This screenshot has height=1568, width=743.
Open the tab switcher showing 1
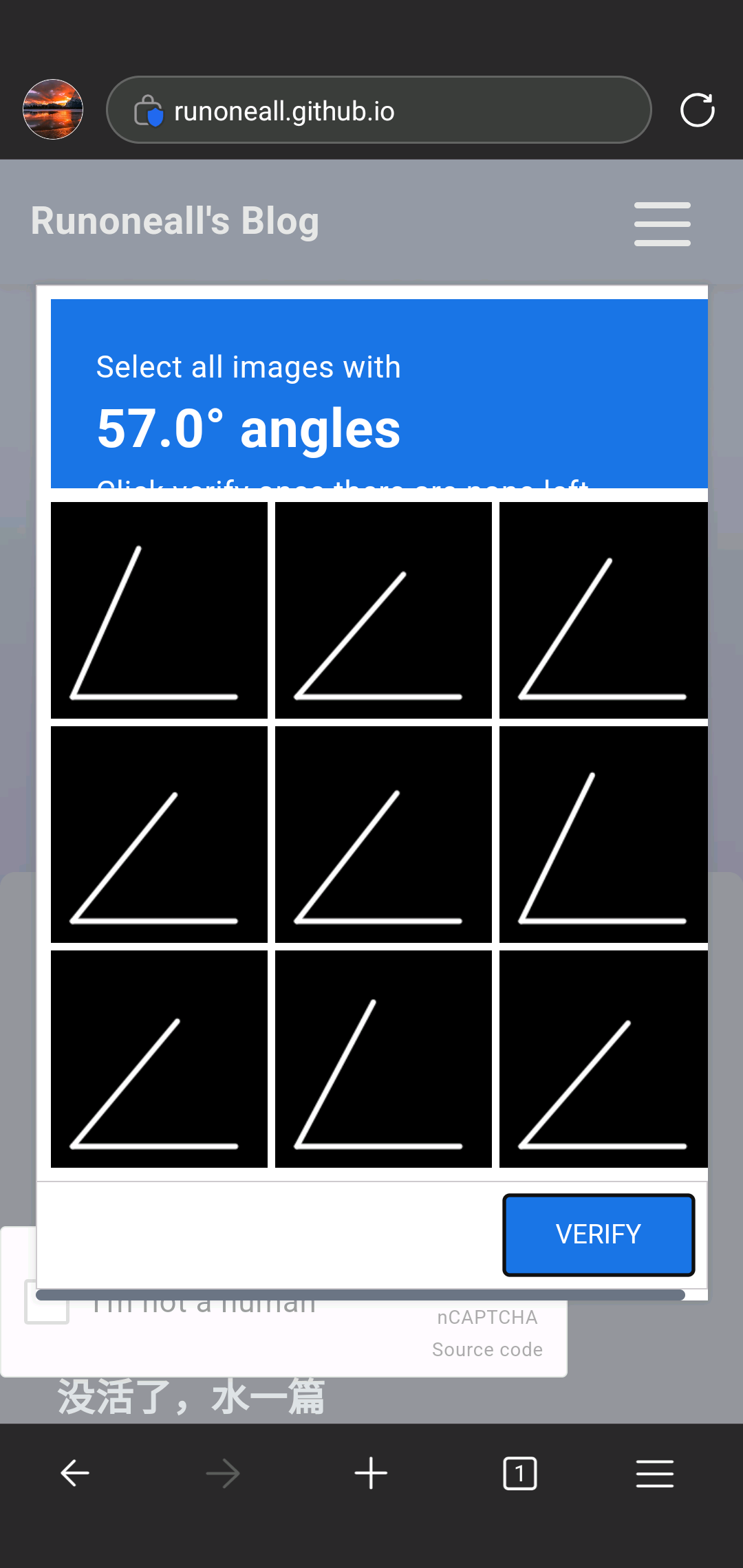point(520,1474)
